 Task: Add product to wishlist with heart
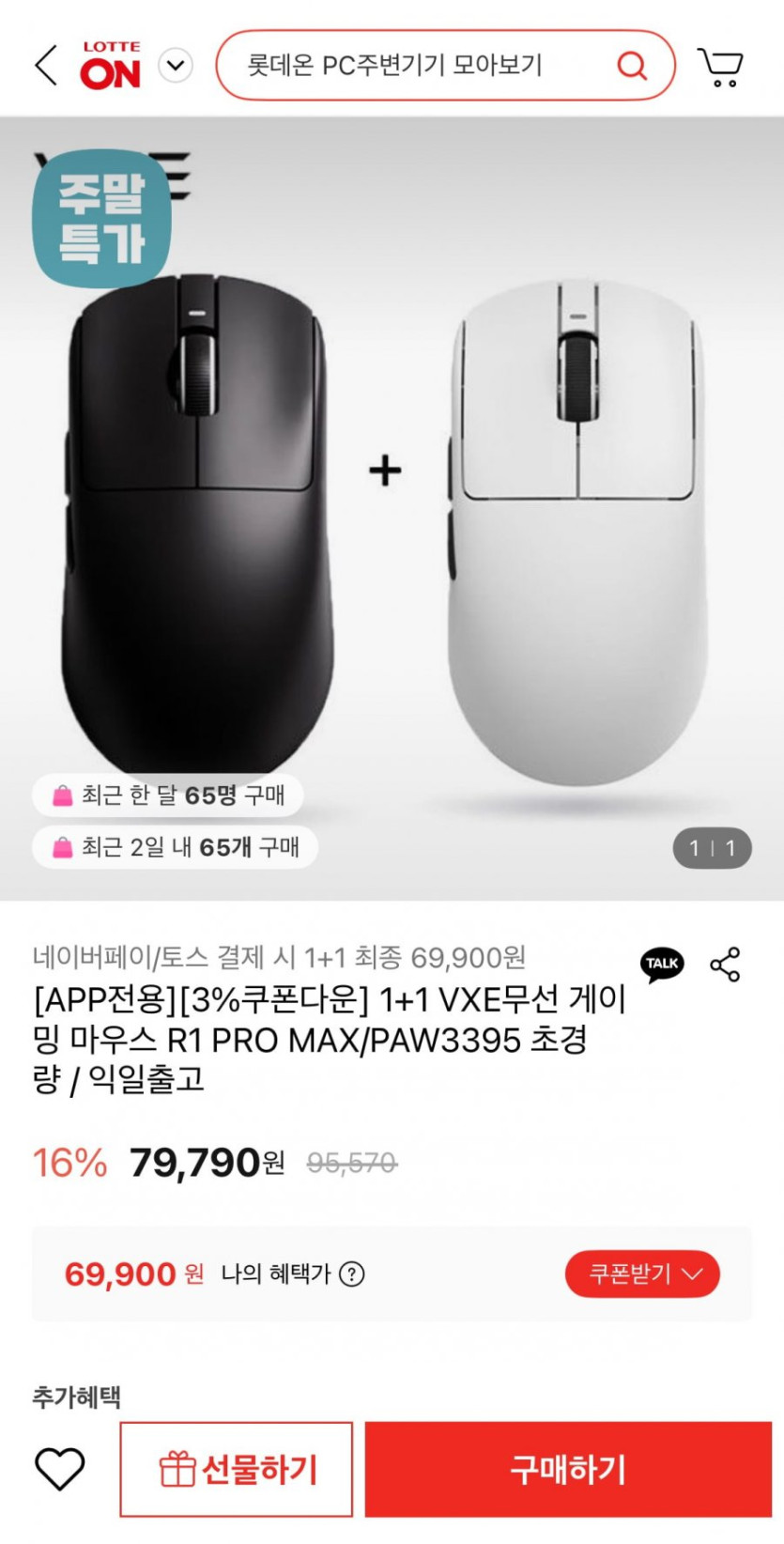[x=60, y=1469]
